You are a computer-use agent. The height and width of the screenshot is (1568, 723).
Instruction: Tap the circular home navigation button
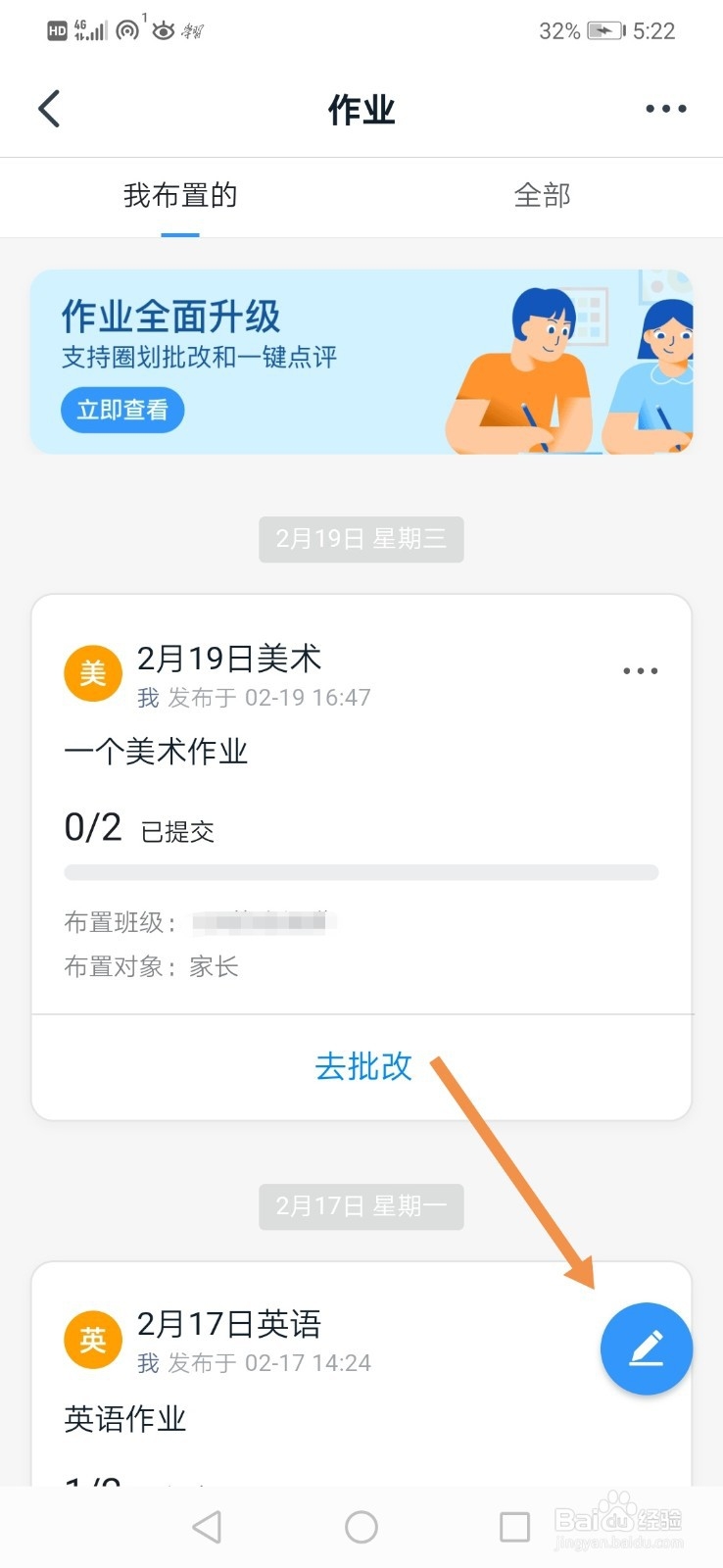pos(361,1526)
